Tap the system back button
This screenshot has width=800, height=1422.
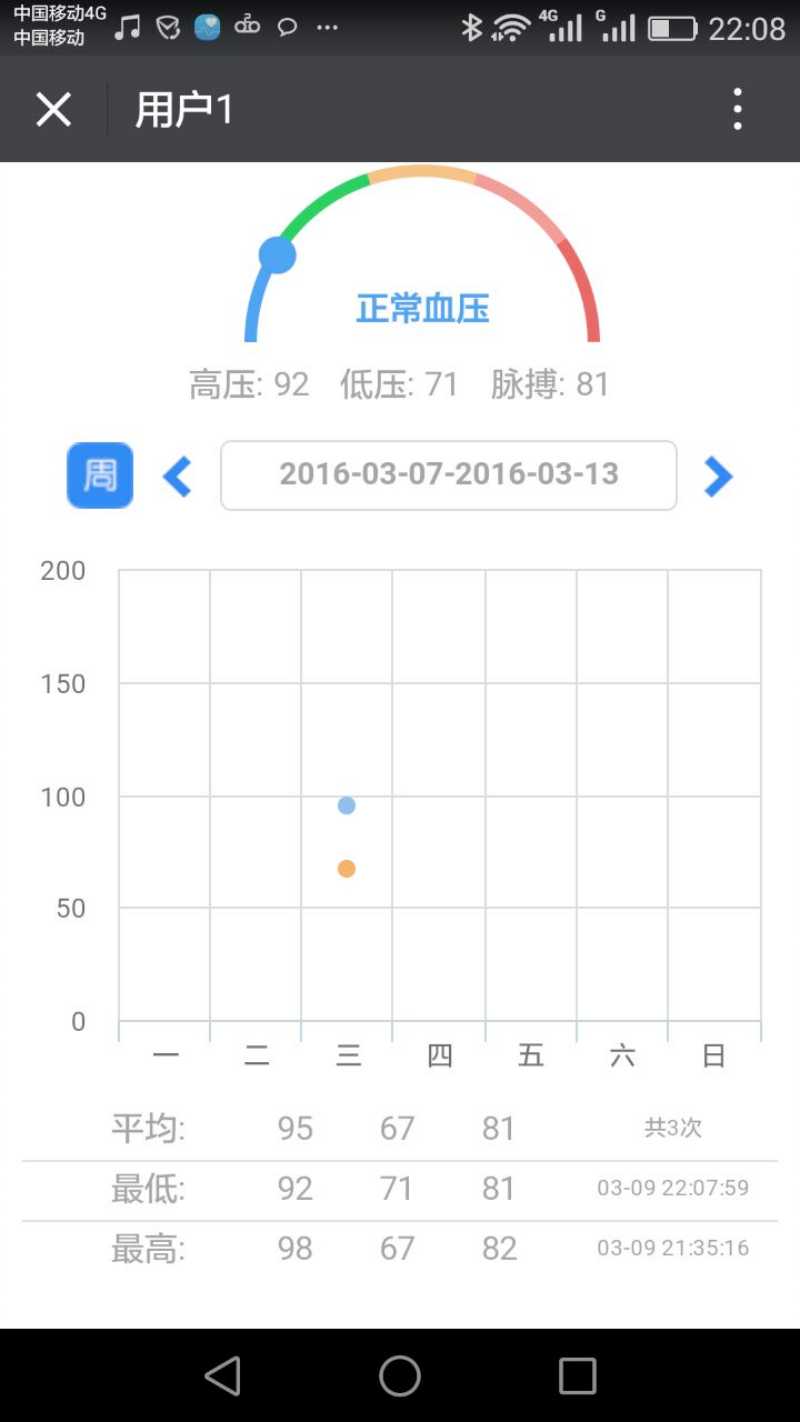point(222,1375)
